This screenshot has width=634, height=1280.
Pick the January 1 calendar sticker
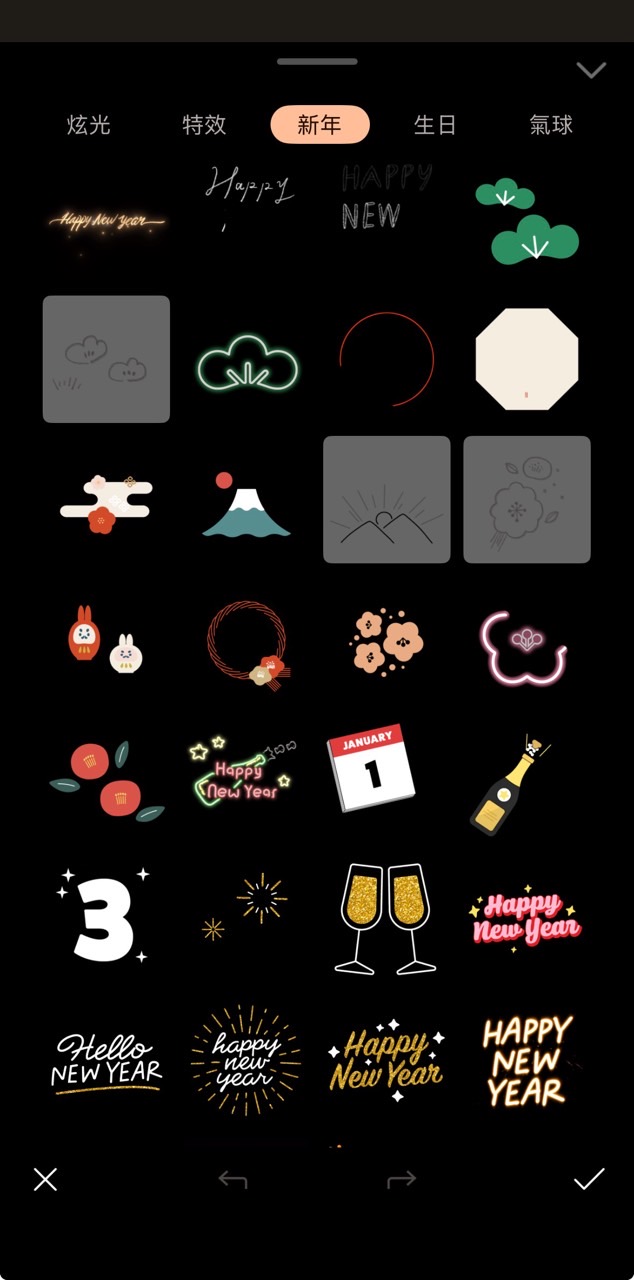pyautogui.click(x=371, y=768)
